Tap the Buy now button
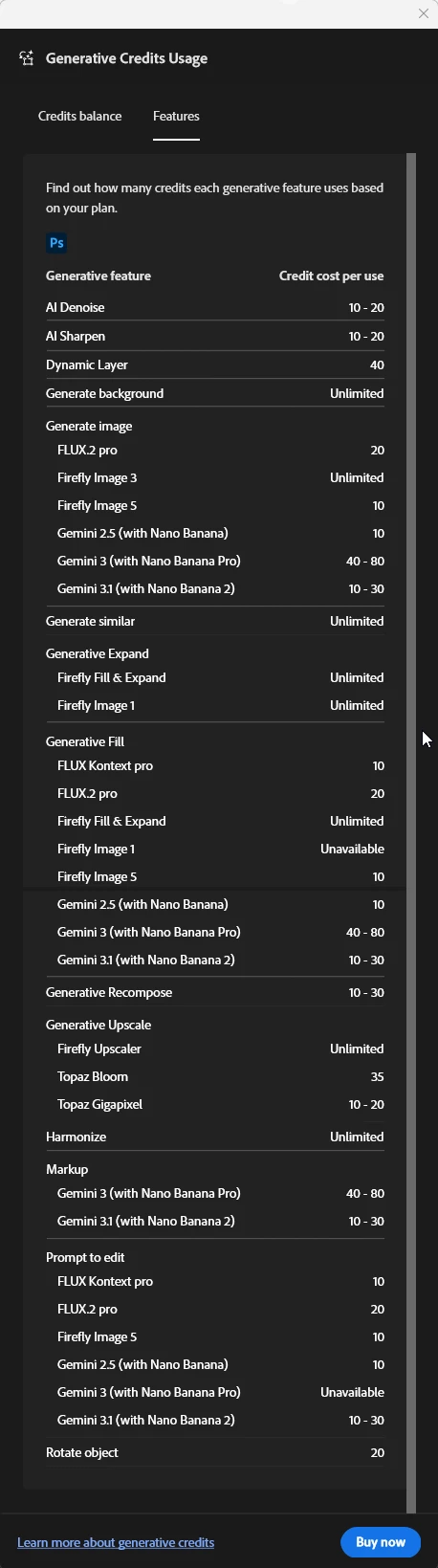The width and height of the screenshot is (438, 1568). (381, 1542)
